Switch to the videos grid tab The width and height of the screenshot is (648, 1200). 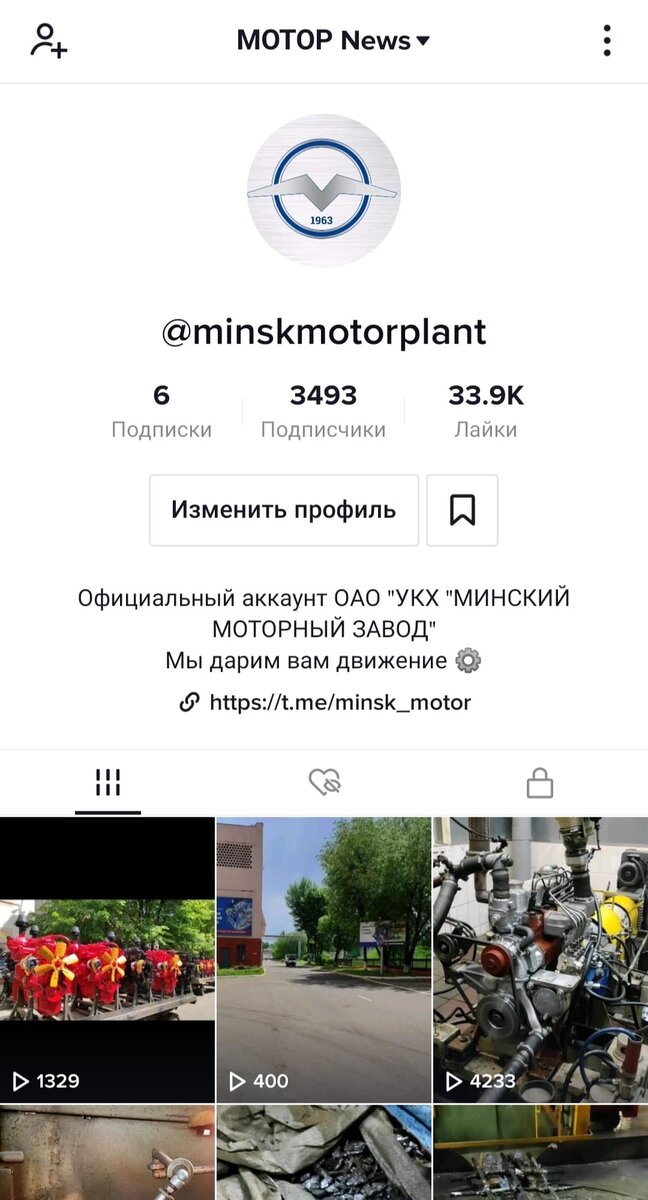(x=108, y=783)
